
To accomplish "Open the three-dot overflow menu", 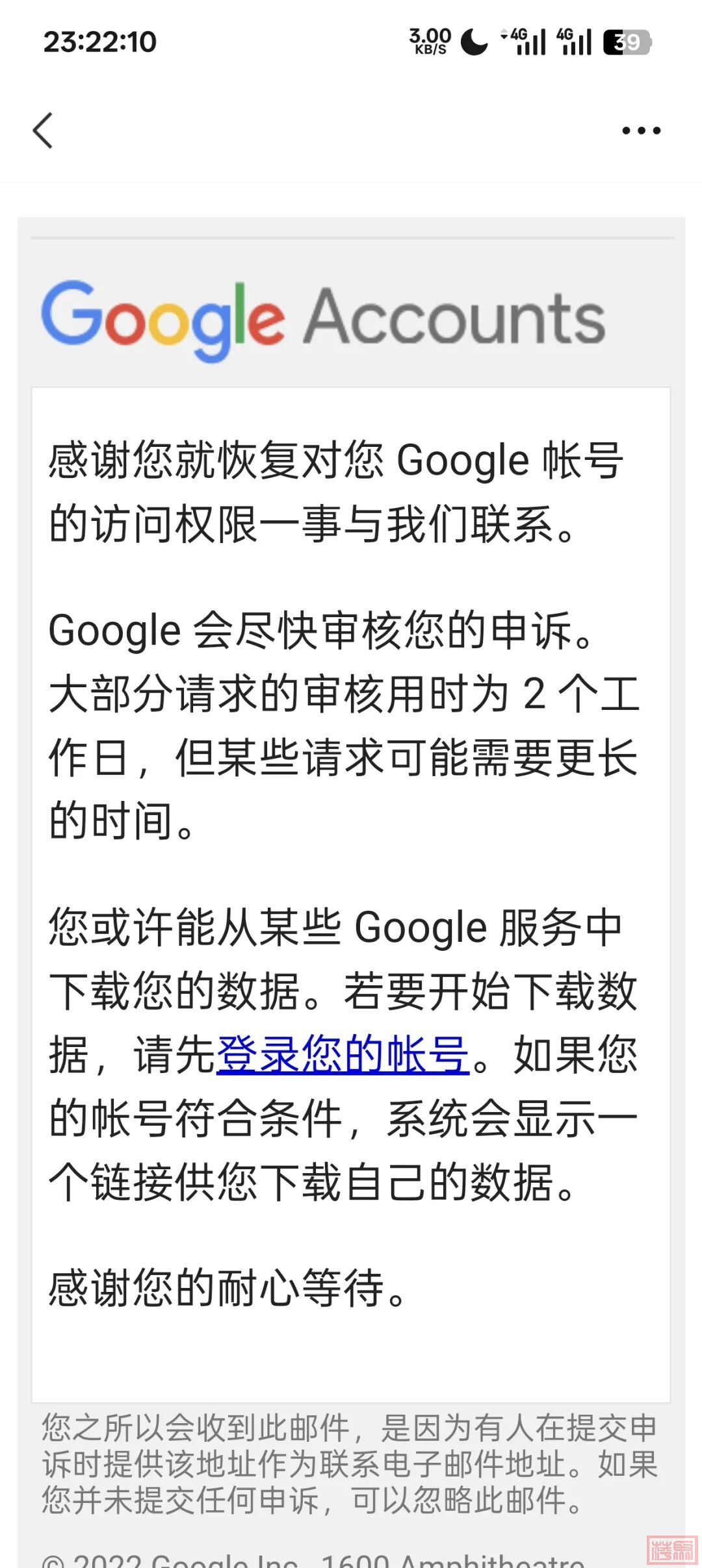I will pyautogui.click(x=641, y=131).
